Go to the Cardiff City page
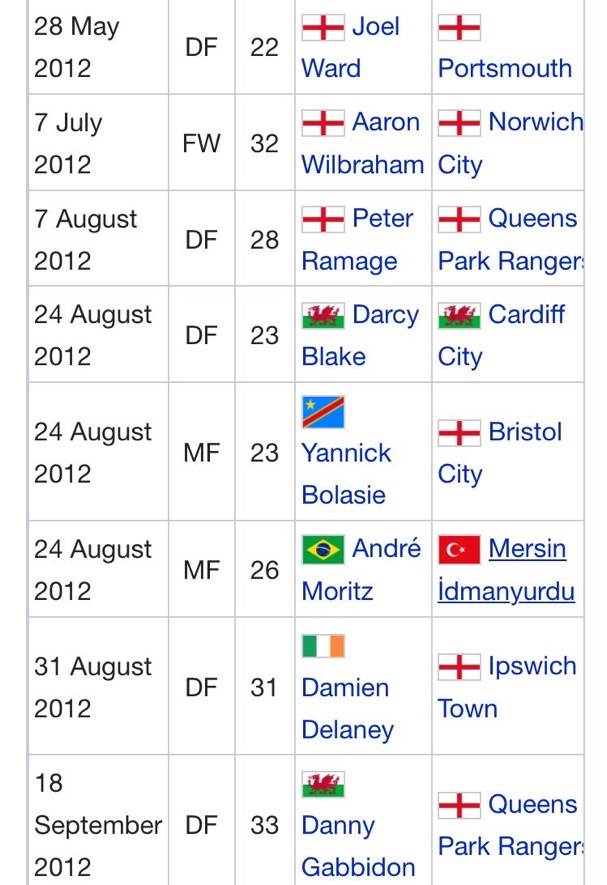Viewport: 607px width, 885px height. click(526, 315)
